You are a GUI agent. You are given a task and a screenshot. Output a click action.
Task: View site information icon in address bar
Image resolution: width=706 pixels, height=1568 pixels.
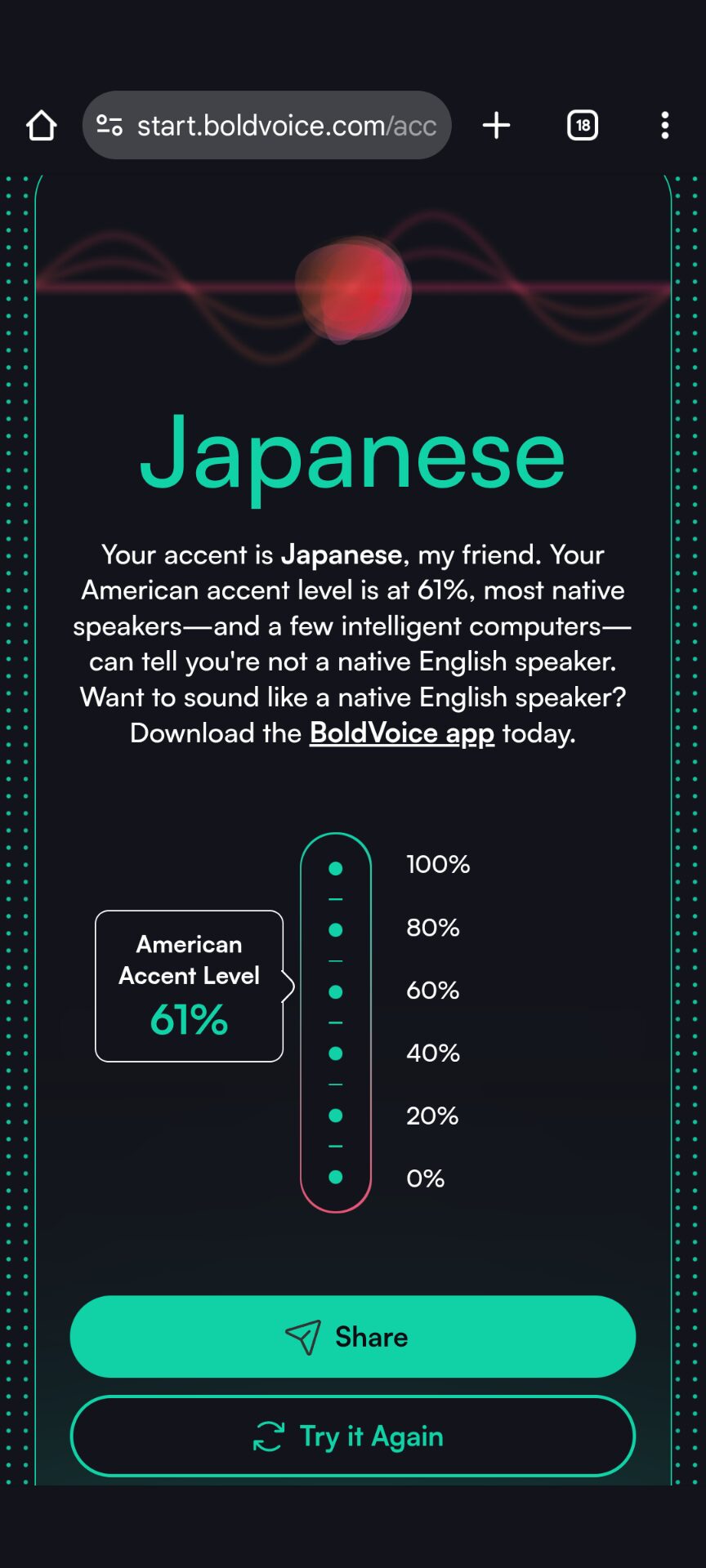pos(109,126)
